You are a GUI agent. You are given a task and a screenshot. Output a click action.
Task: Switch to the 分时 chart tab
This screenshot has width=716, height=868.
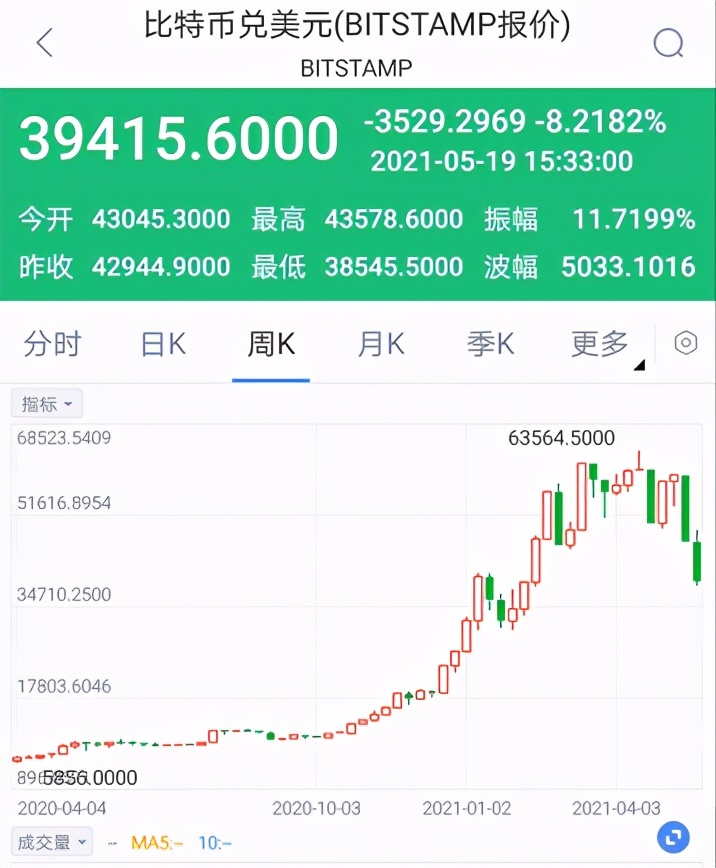point(52,345)
